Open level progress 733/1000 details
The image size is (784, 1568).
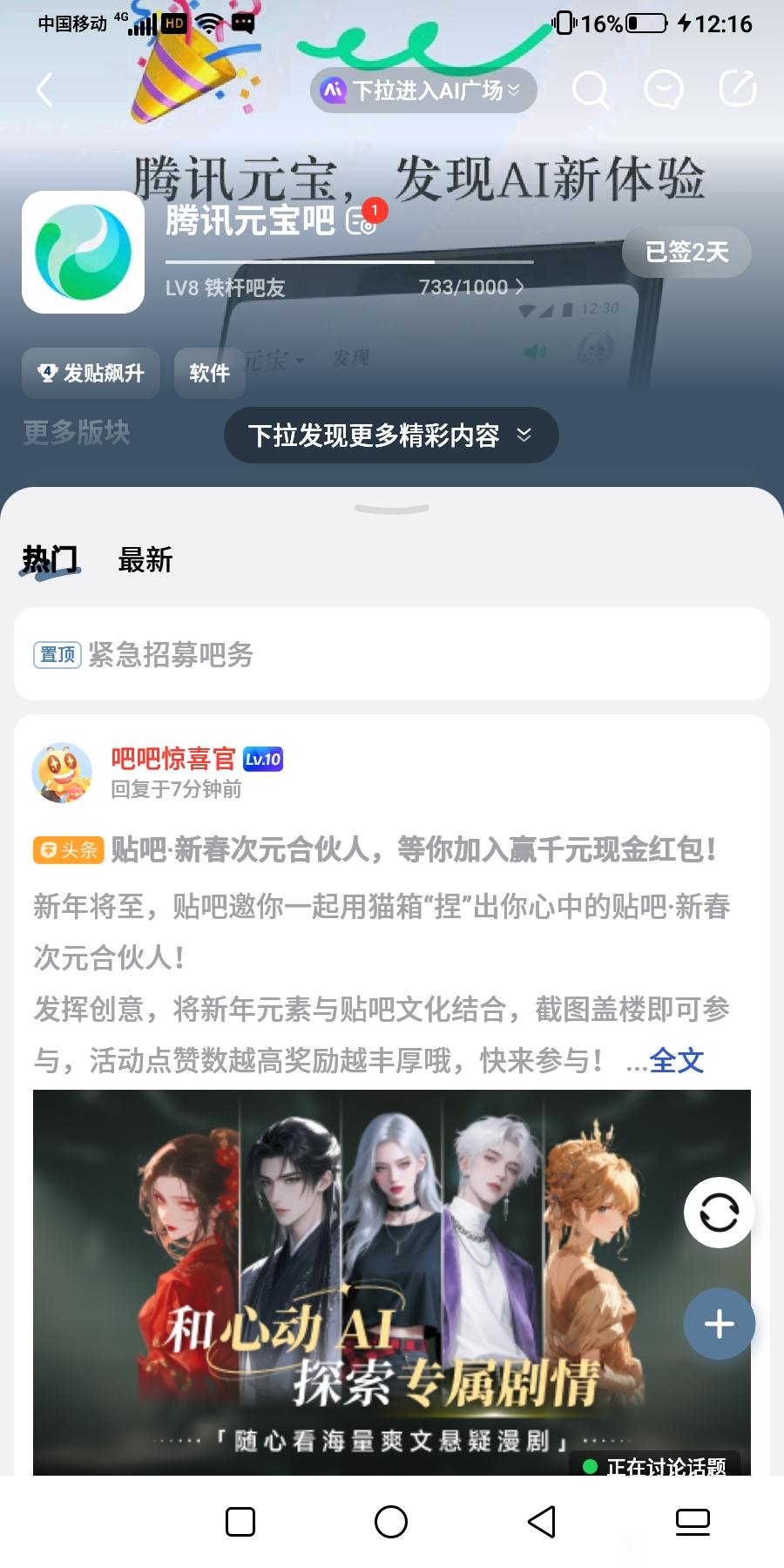click(x=471, y=287)
